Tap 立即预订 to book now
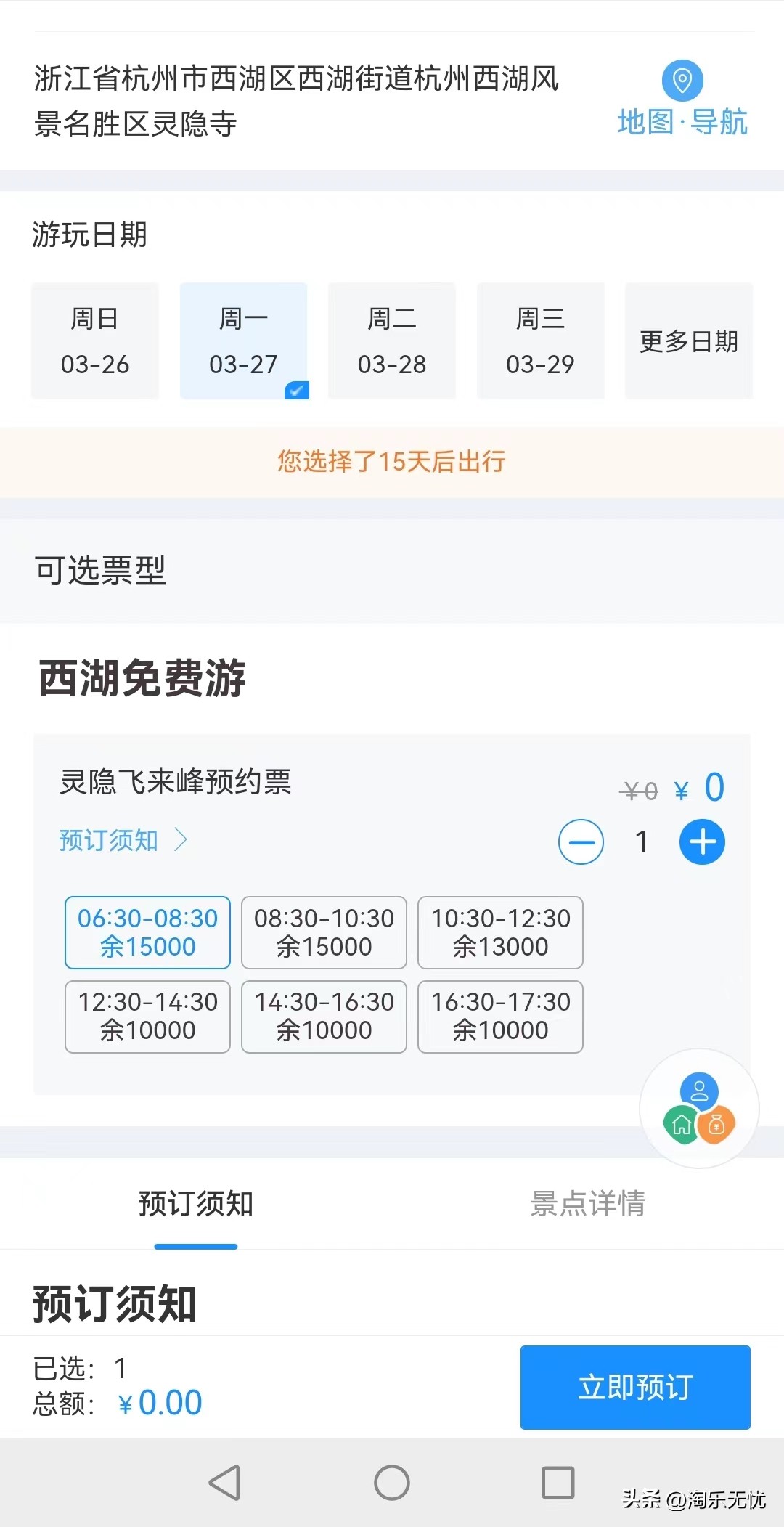Screen dimensions: 784x1527 tap(635, 1388)
